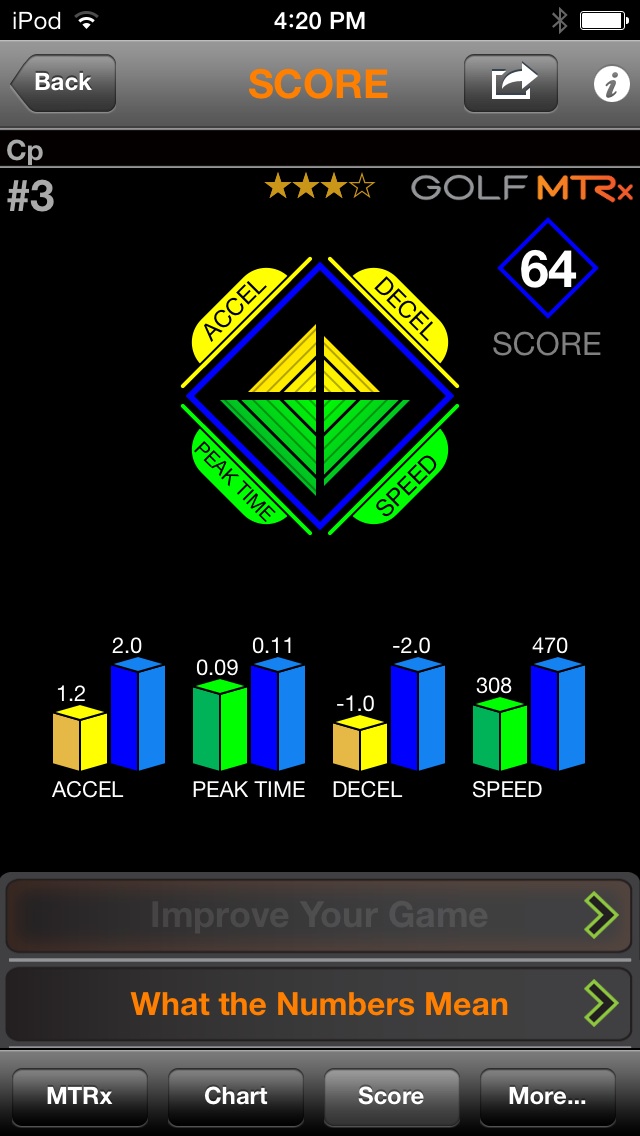This screenshot has height=1136, width=640.
Task: Open Improve Your Game section
Action: [320, 915]
